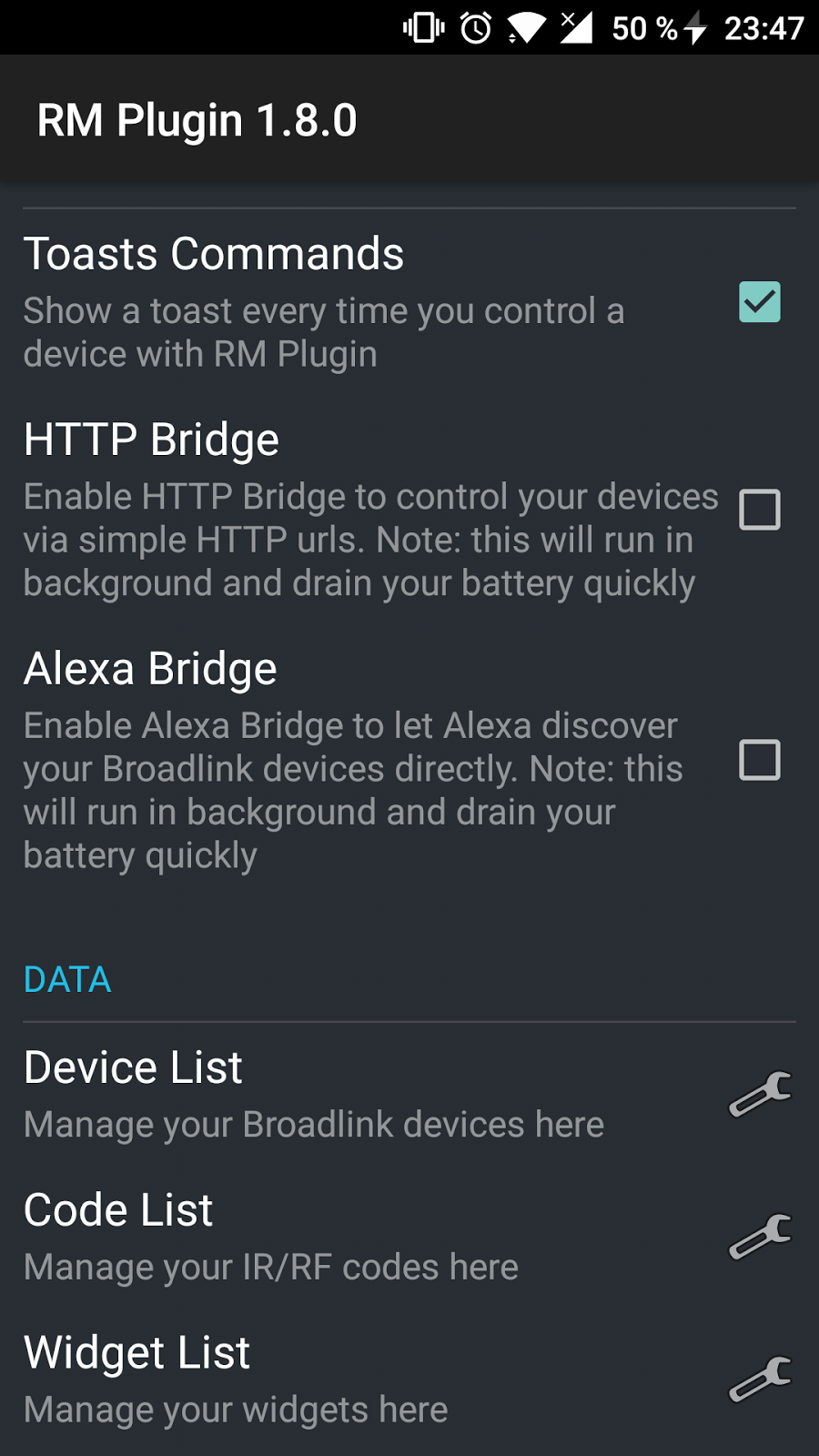Uncheck the Toasts Commands checkbox
Image resolution: width=819 pixels, height=1456 pixels.
[759, 302]
